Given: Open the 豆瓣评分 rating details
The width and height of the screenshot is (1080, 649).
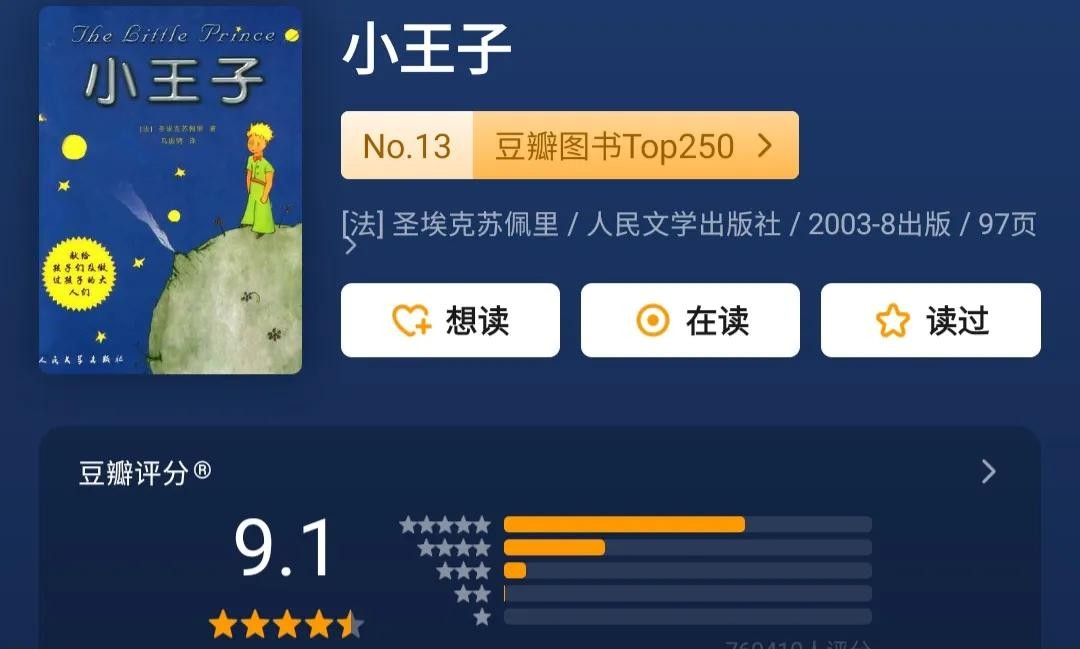Looking at the screenshot, I should pyautogui.click(x=988, y=472).
